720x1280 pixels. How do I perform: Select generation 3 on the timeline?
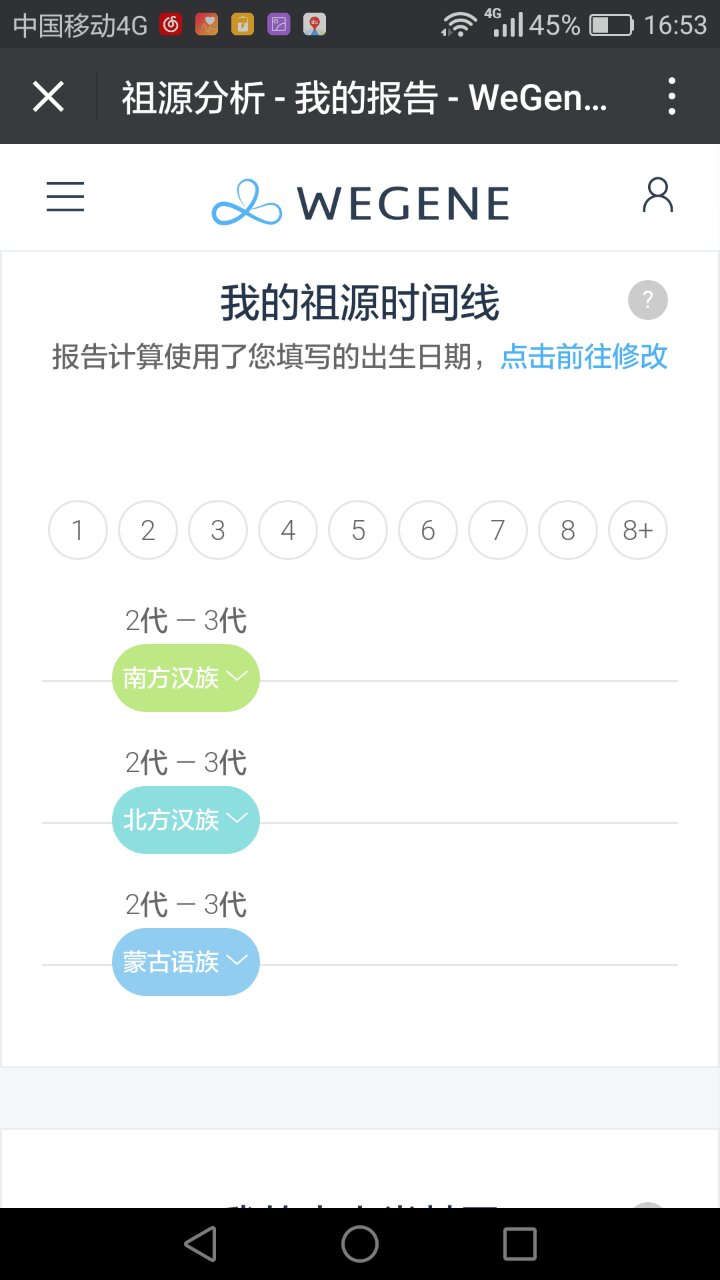pos(218,530)
